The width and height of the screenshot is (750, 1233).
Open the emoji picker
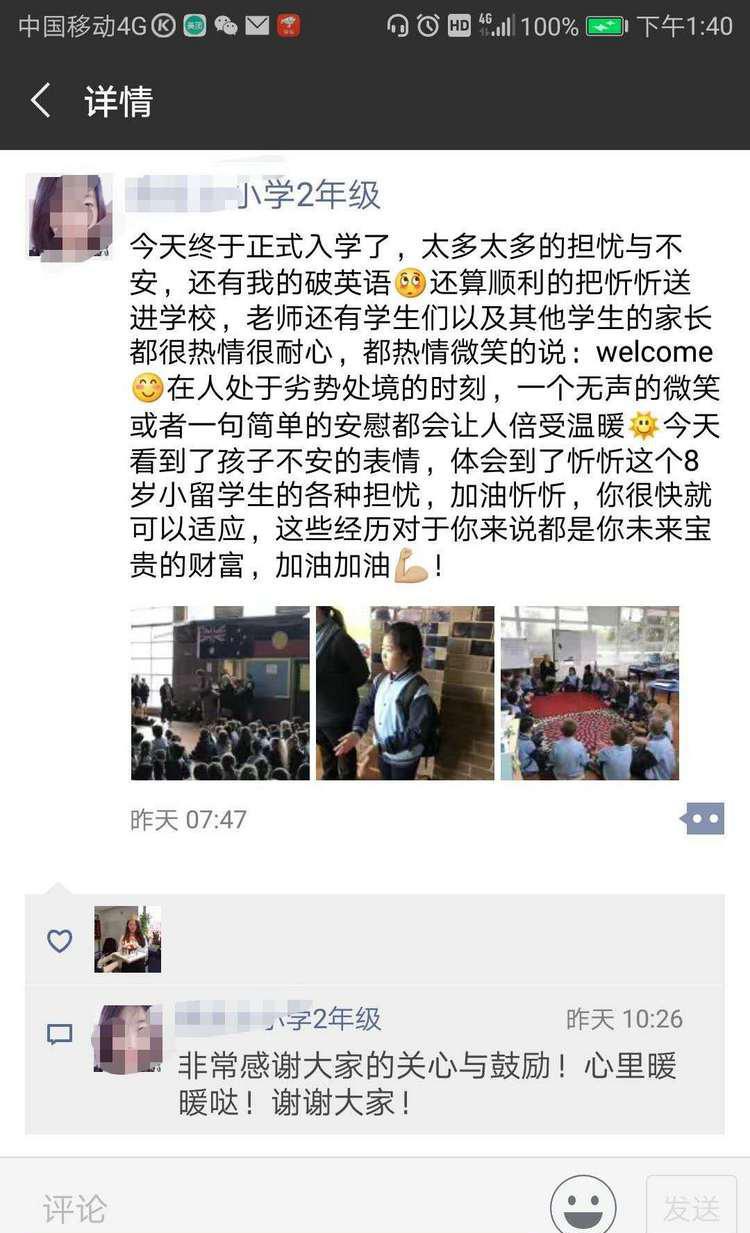coord(583,1208)
